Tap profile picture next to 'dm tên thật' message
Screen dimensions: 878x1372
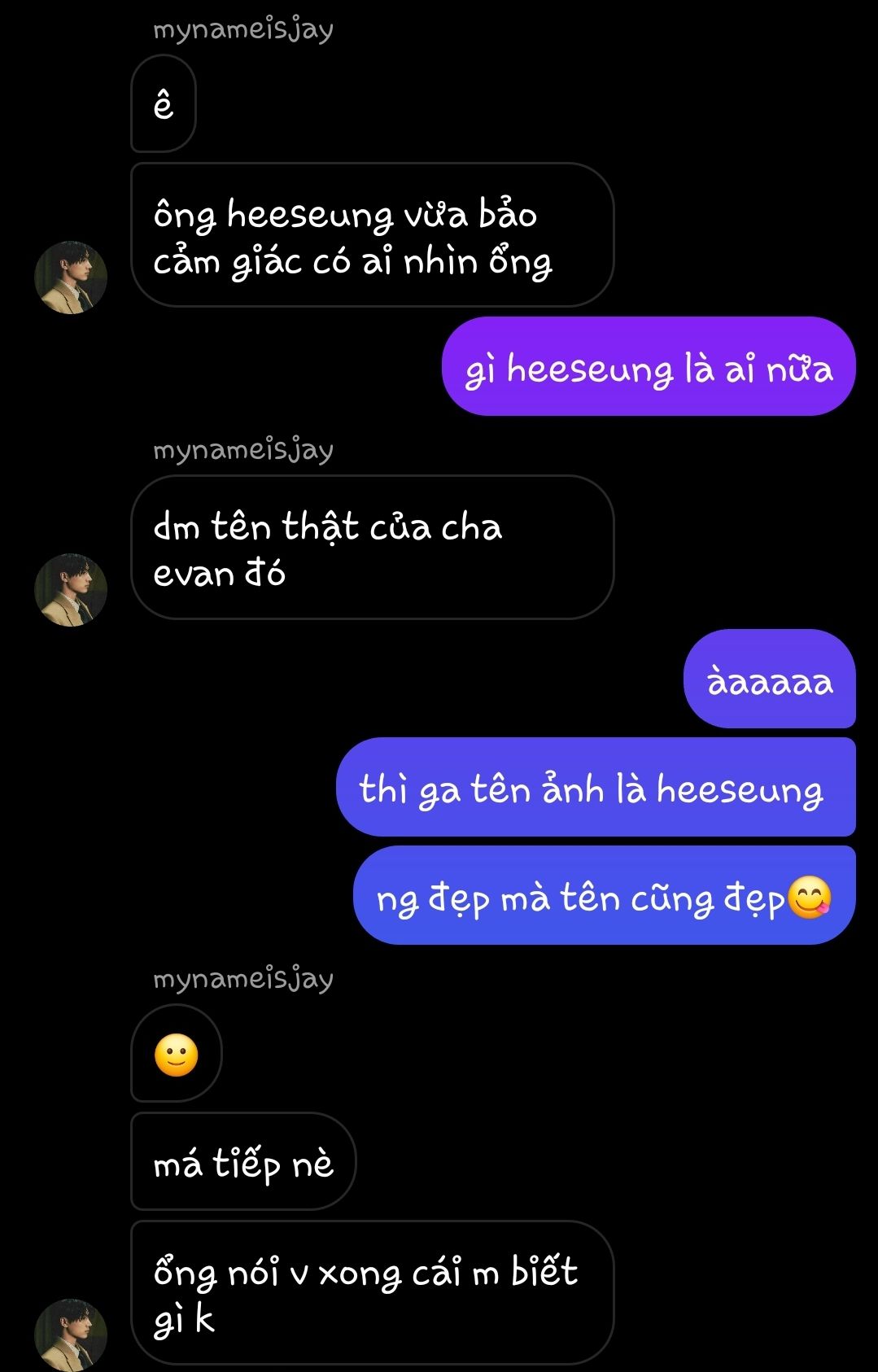71,590
